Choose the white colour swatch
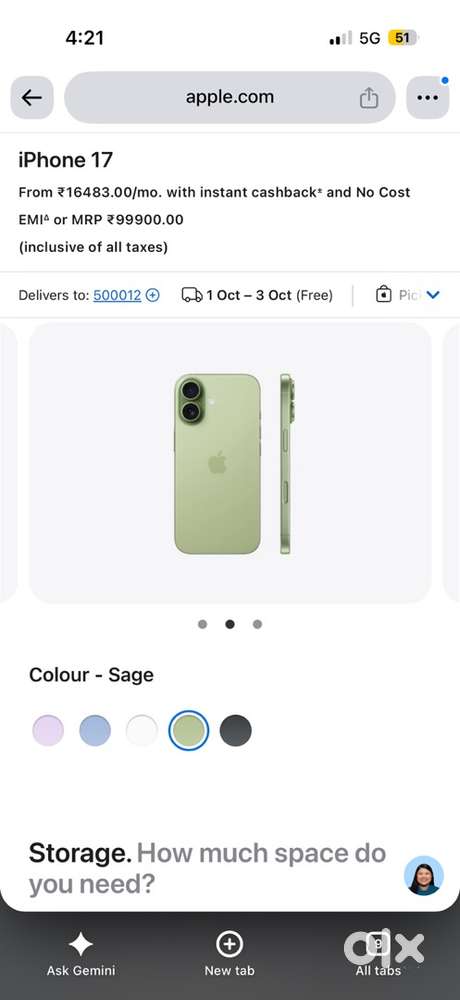The image size is (460, 1000). (x=142, y=730)
